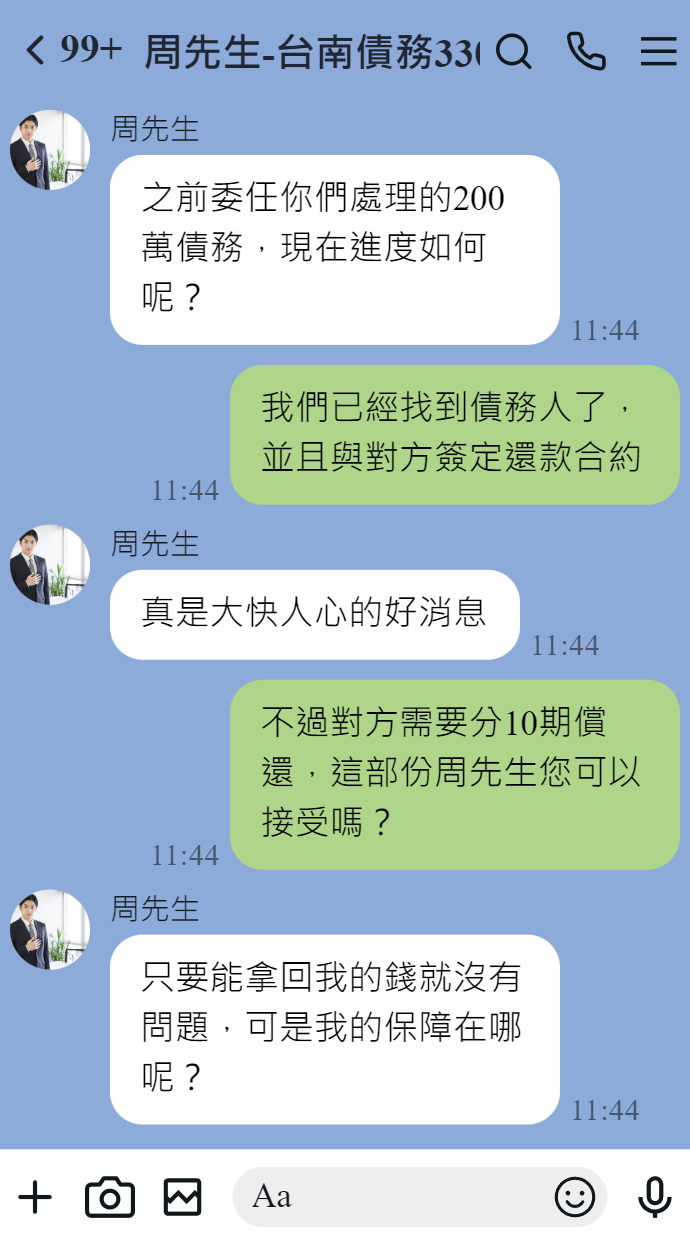This screenshot has height=1242, width=690.
Task: Go back to the chat list
Action: [x=36, y=50]
